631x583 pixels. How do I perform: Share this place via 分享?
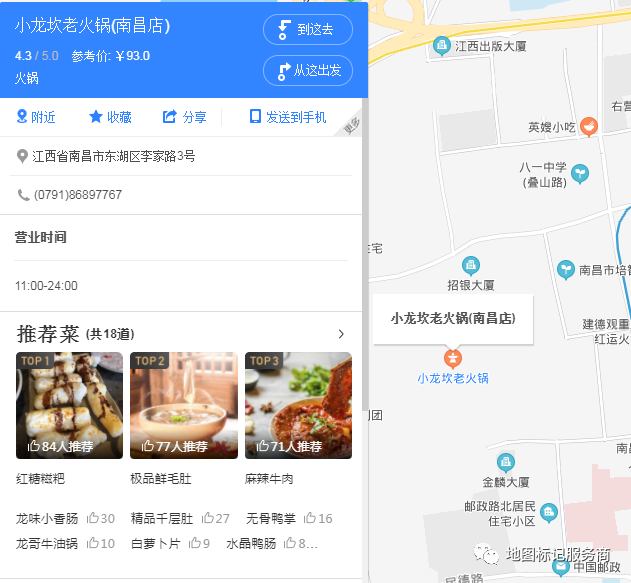(x=184, y=117)
